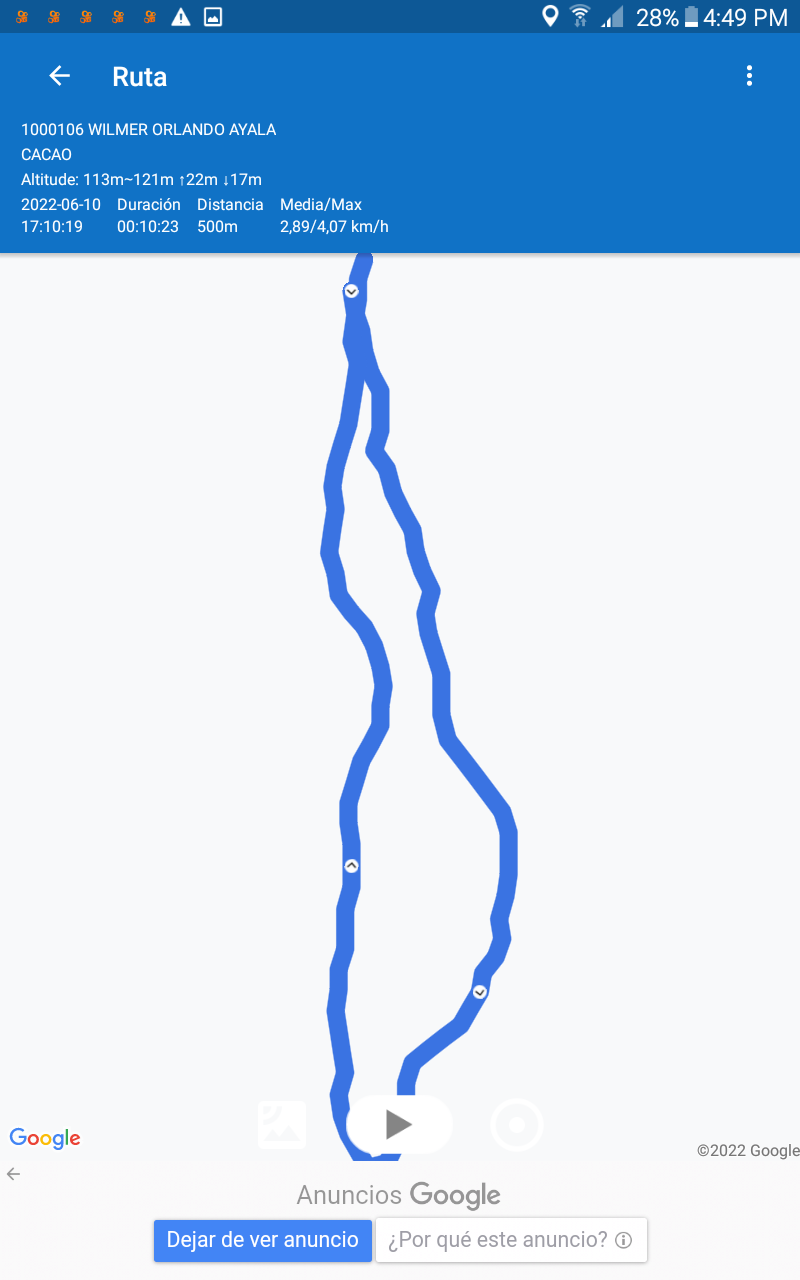Play the route animation
This screenshot has width=800, height=1280.
click(x=399, y=1125)
